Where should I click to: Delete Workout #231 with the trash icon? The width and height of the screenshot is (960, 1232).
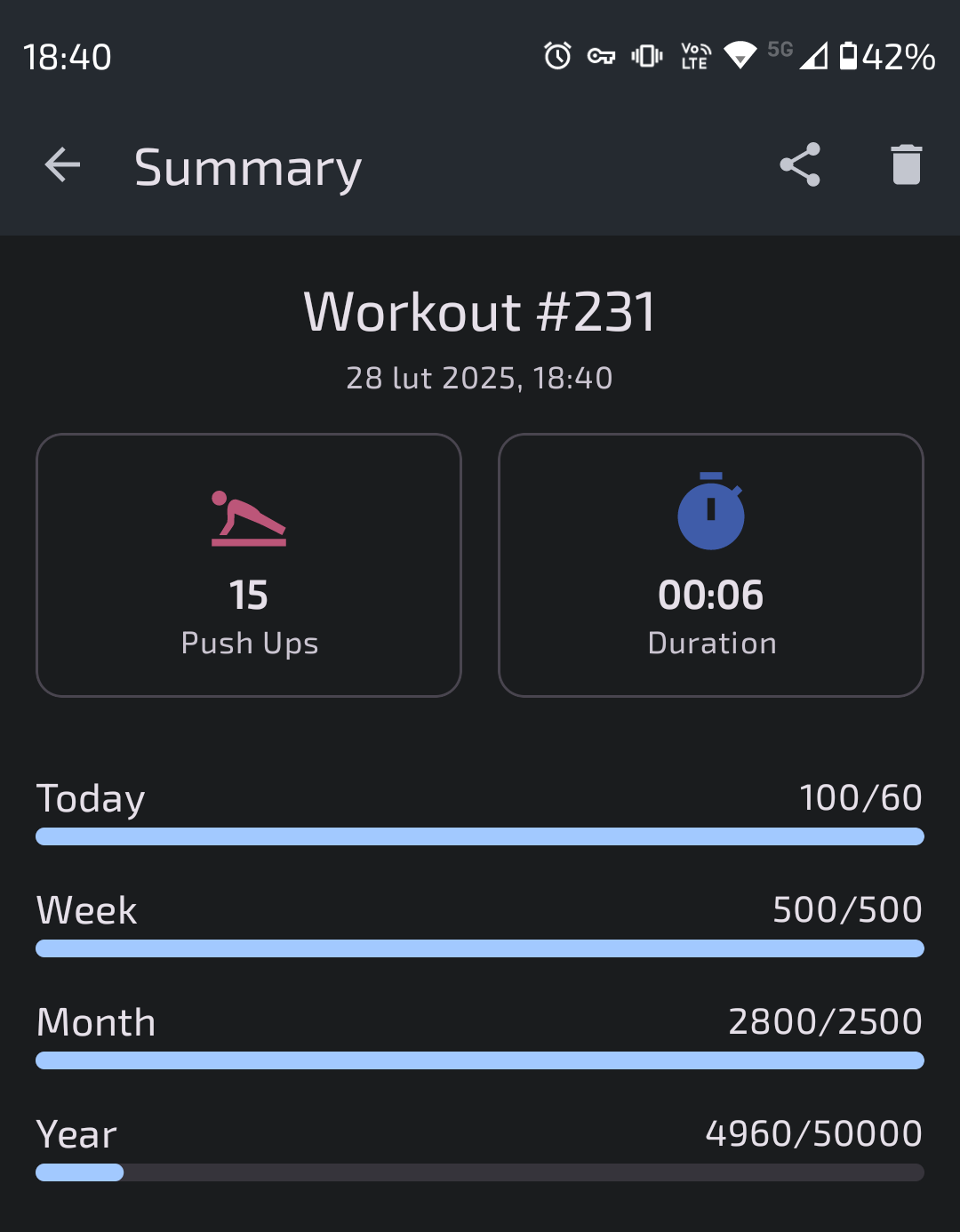coord(906,165)
